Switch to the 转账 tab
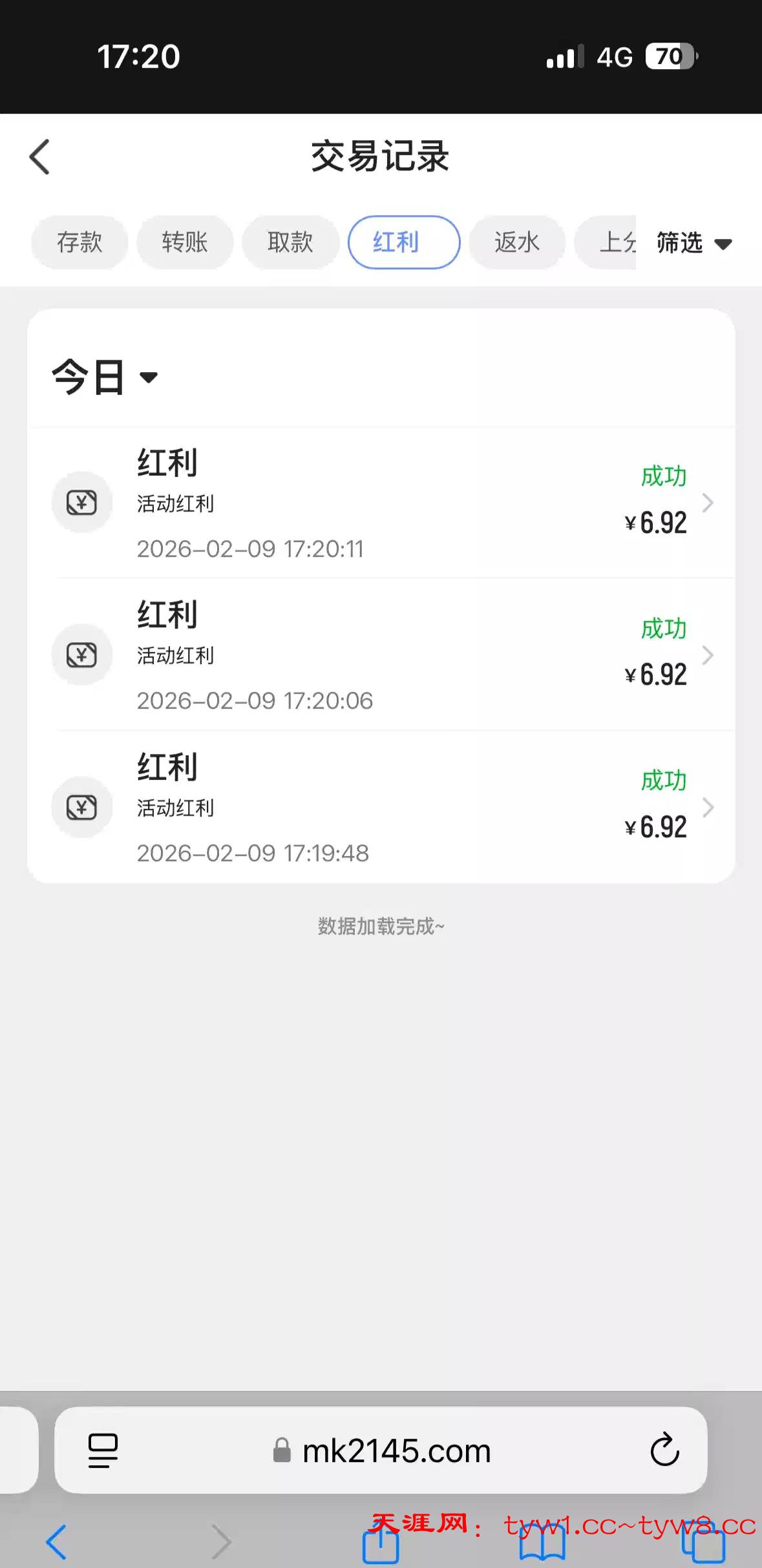 (185, 242)
